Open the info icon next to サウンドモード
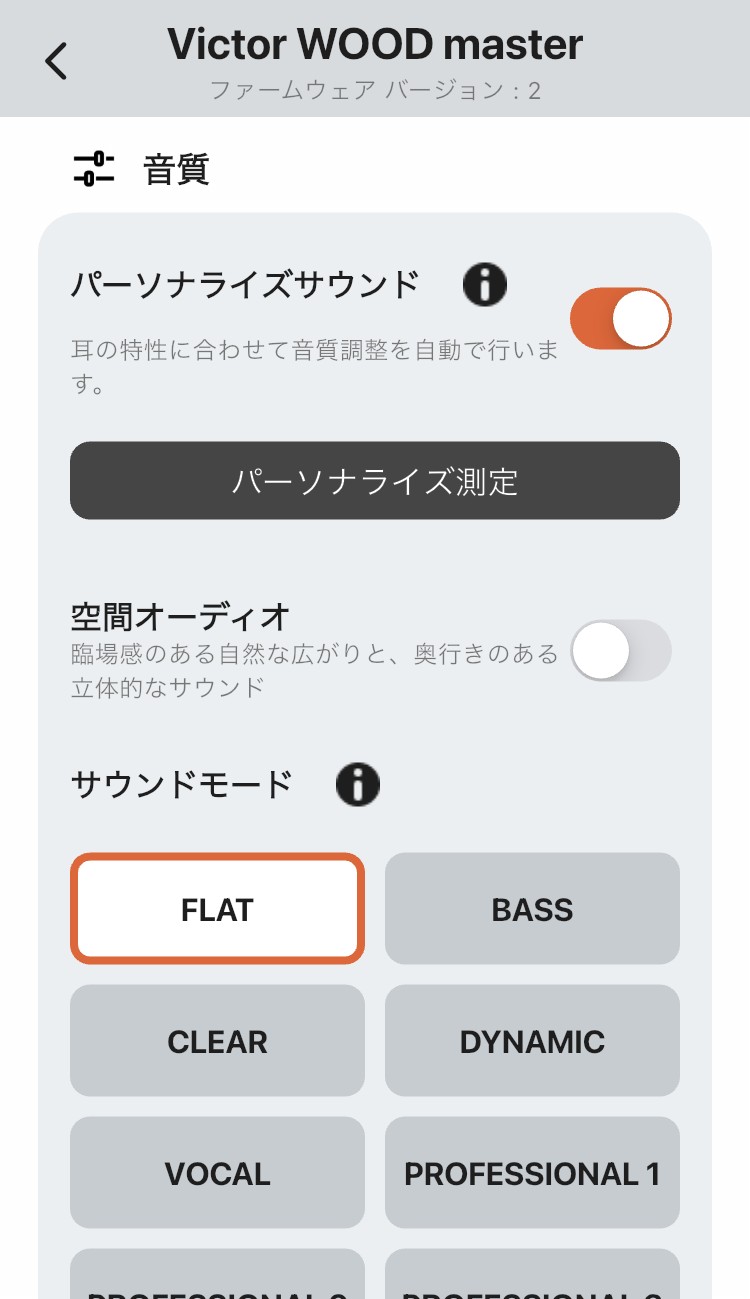 [x=357, y=783]
